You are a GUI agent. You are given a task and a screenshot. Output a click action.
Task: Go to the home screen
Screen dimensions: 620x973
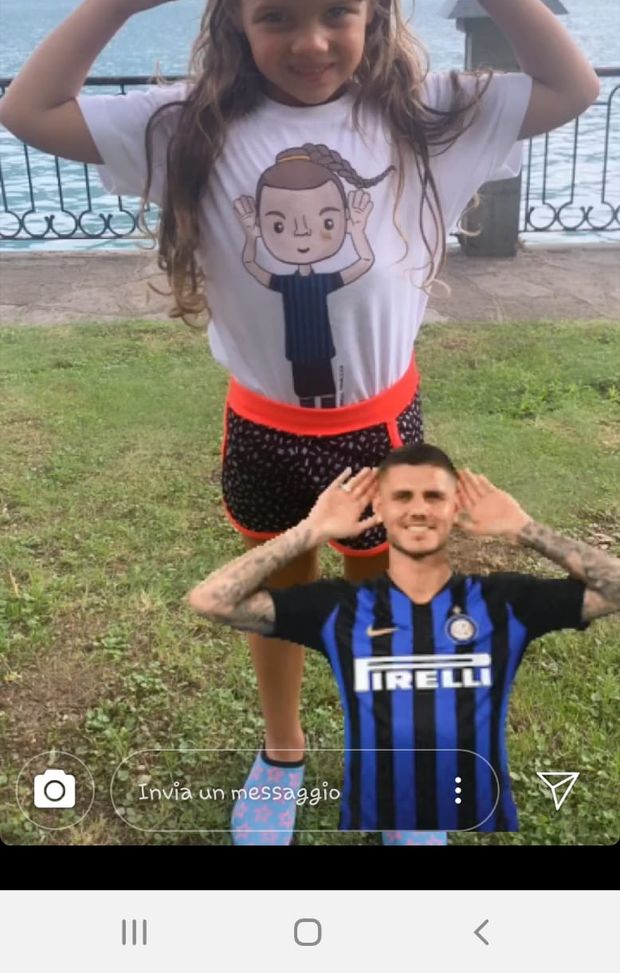pyautogui.click(x=308, y=932)
